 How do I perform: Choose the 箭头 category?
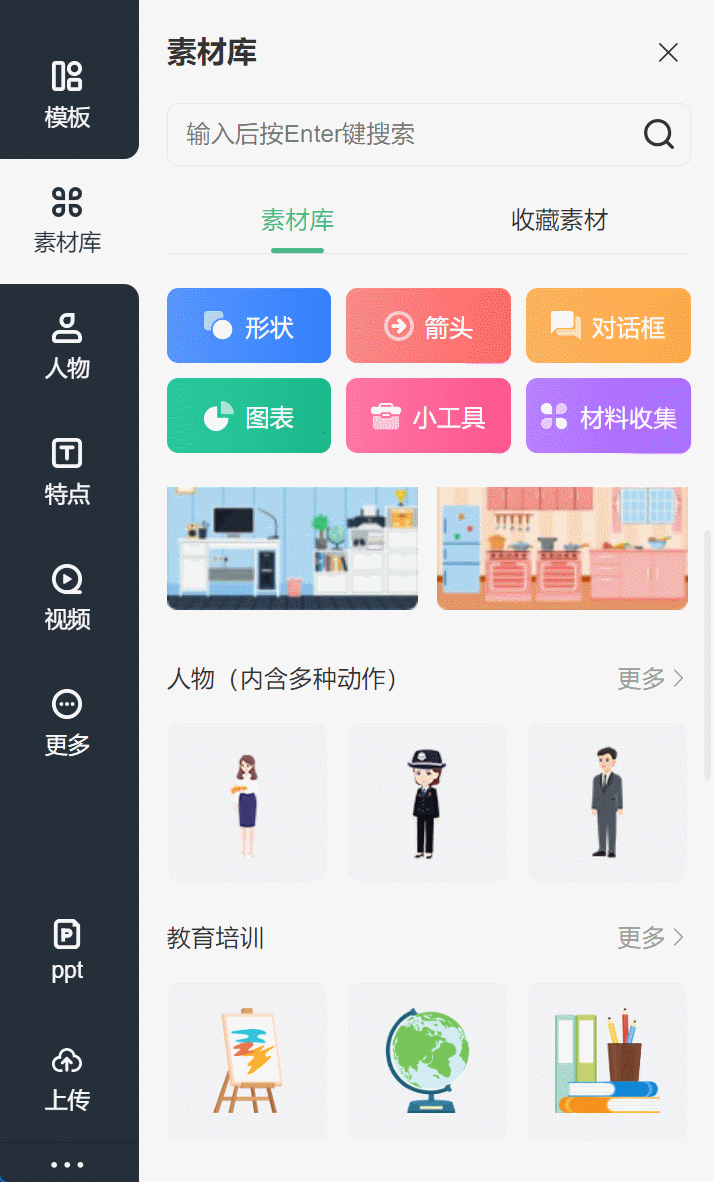click(x=428, y=326)
